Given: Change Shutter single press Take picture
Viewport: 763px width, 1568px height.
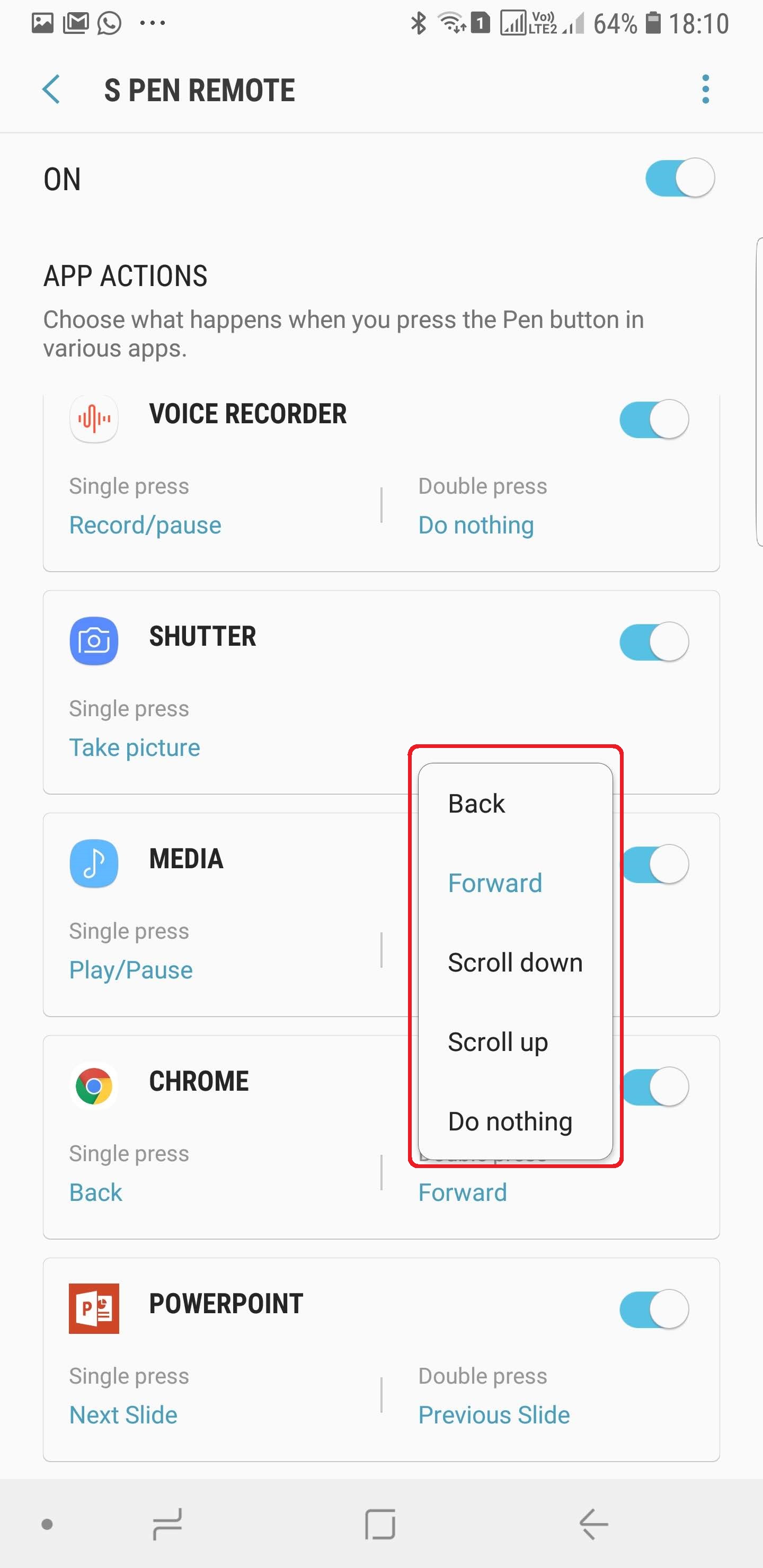Looking at the screenshot, I should [x=135, y=747].
